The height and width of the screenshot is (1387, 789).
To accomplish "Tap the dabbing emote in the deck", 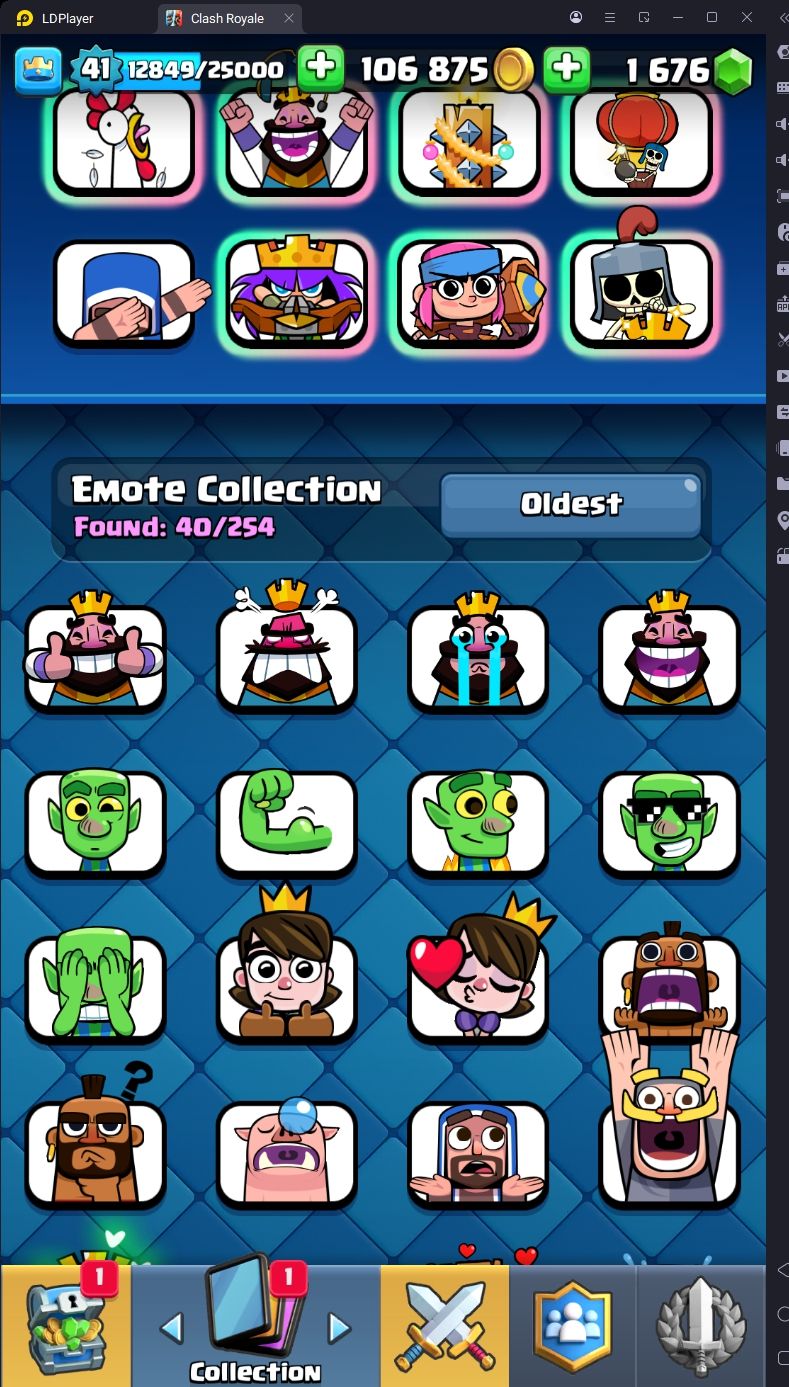I will pos(123,293).
